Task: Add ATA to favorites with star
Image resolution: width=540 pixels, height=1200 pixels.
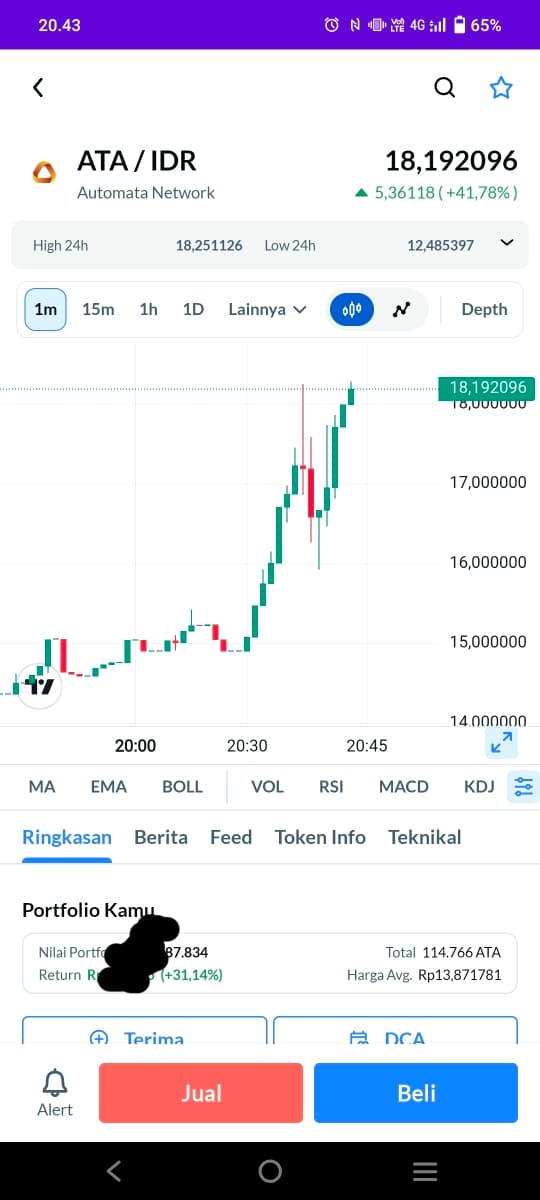Action: click(501, 88)
